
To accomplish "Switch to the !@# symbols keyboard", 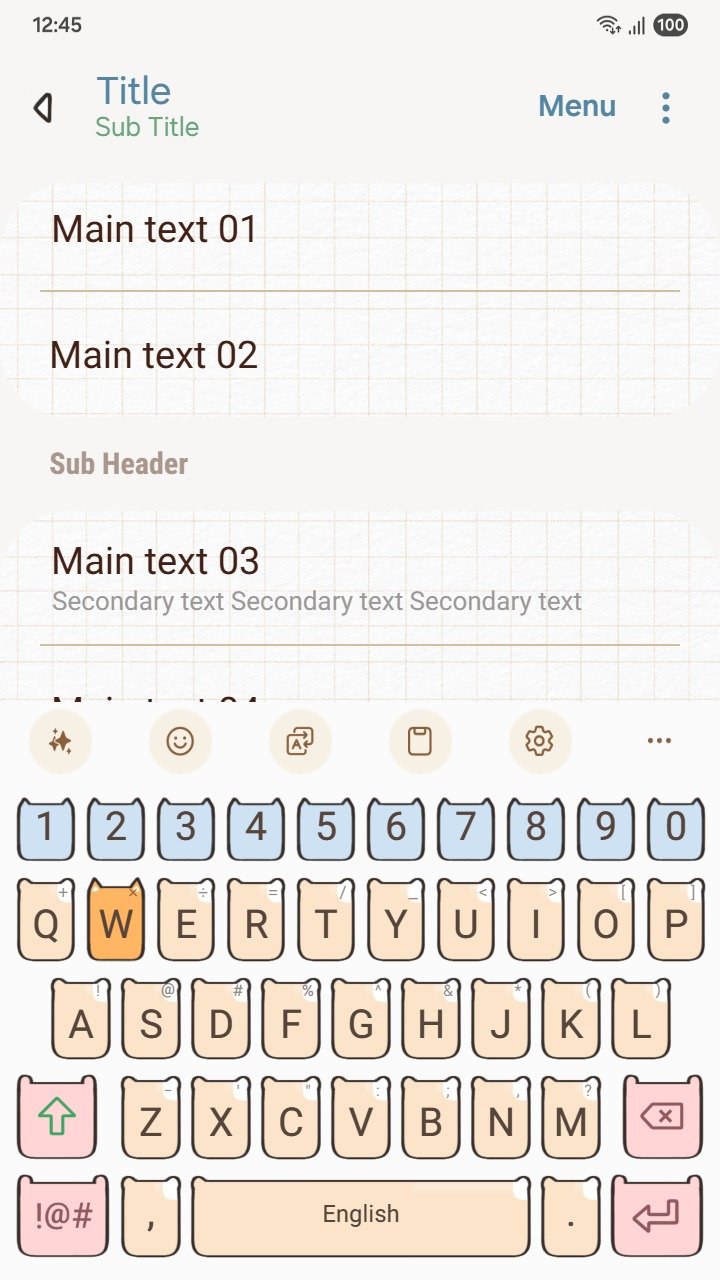I will (63, 1217).
